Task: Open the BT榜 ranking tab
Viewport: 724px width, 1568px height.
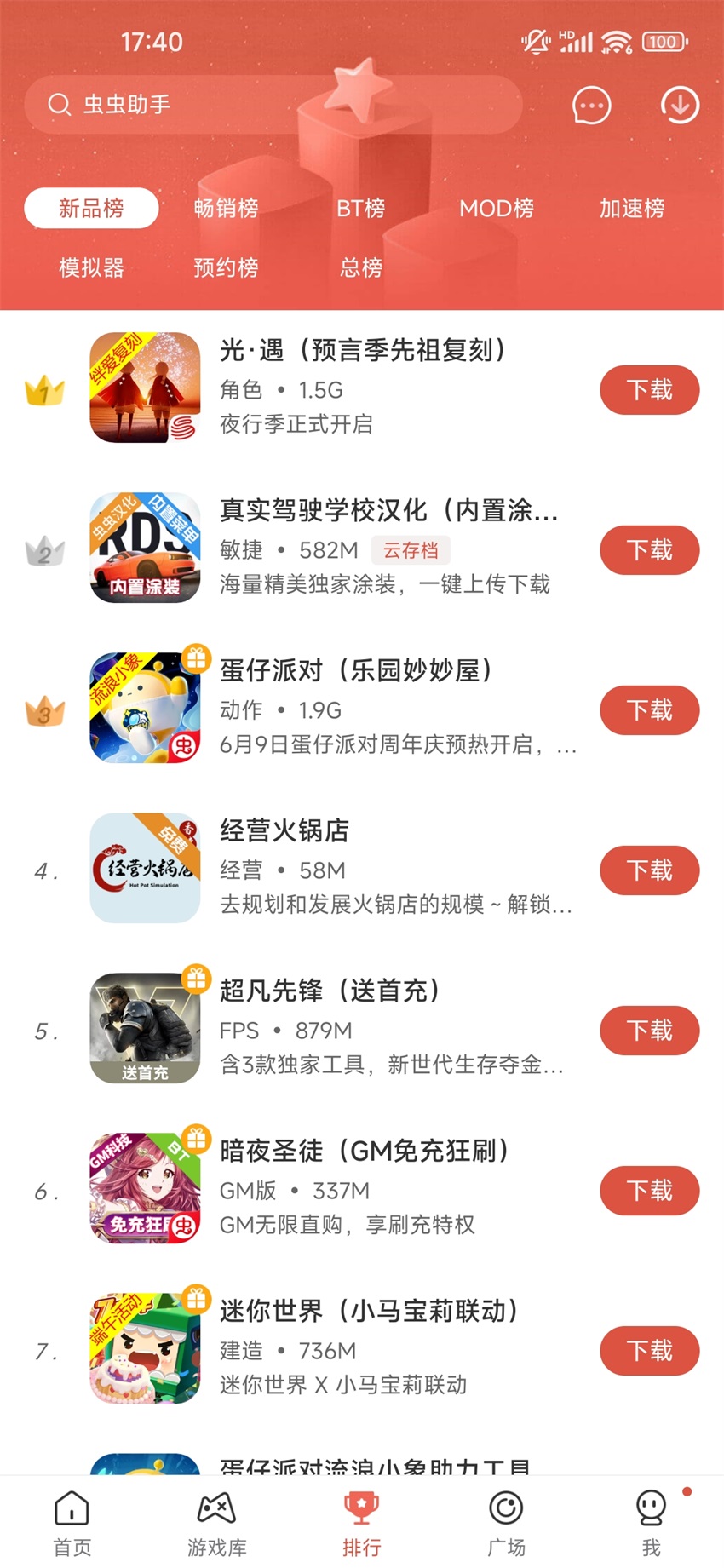Action: coord(360,209)
